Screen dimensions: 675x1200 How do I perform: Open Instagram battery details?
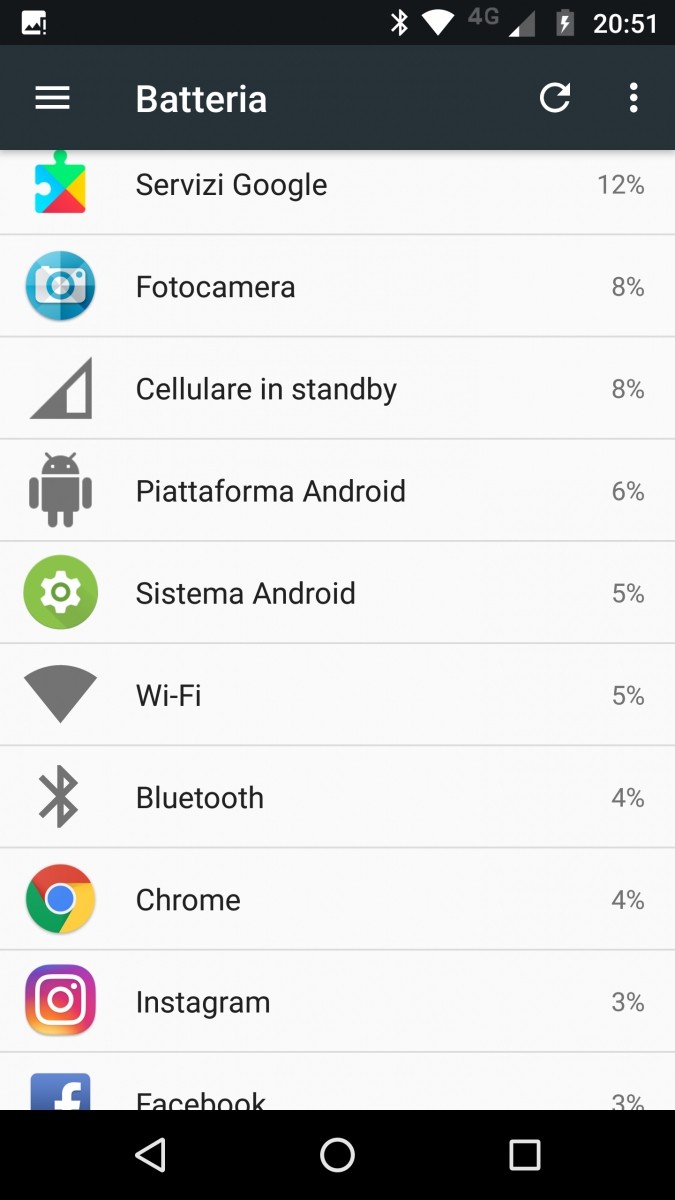pos(337,1001)
